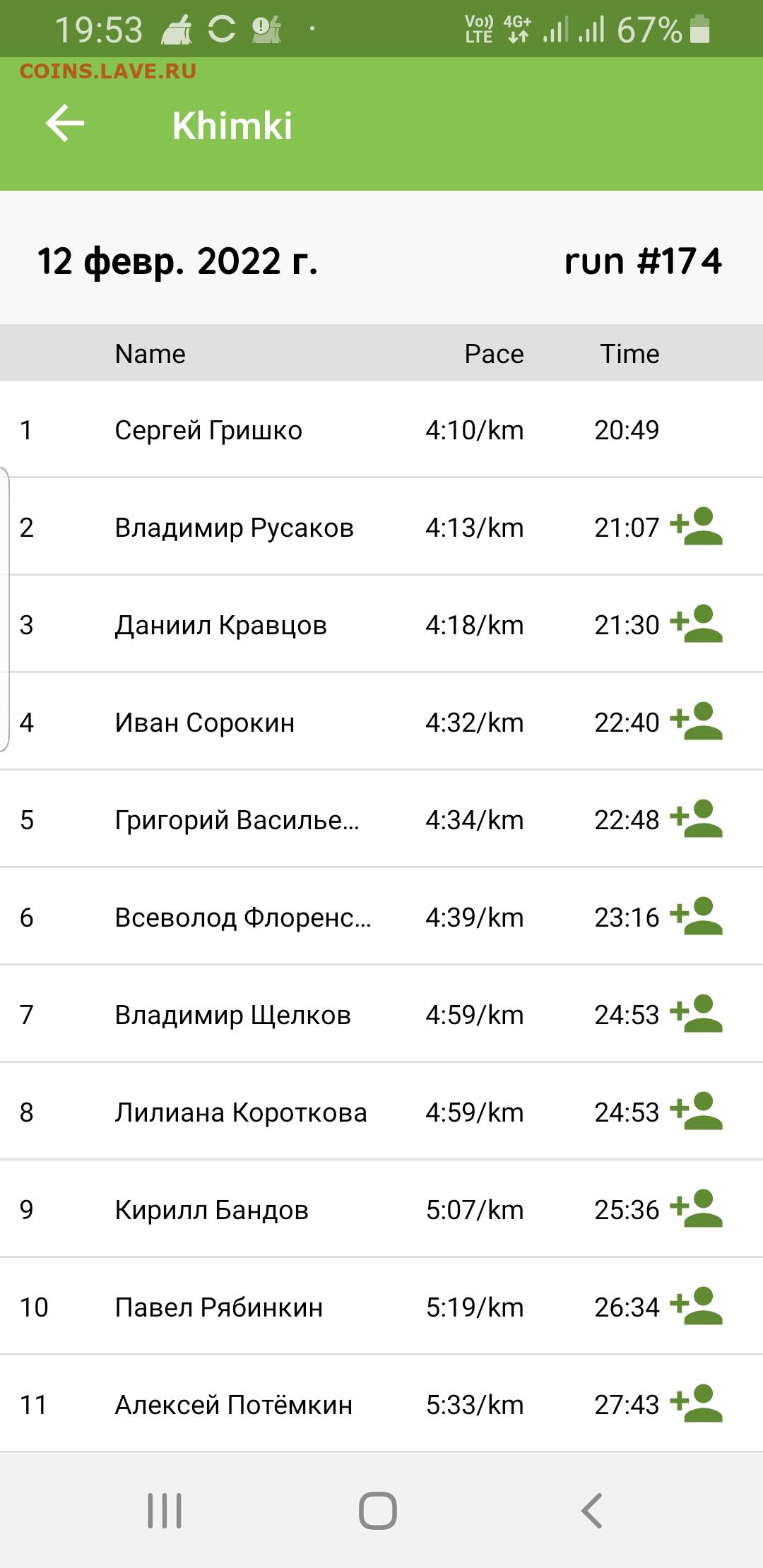Add Владимир Русаков as a friend
The image size is (763, 1568).
[696, 527]
